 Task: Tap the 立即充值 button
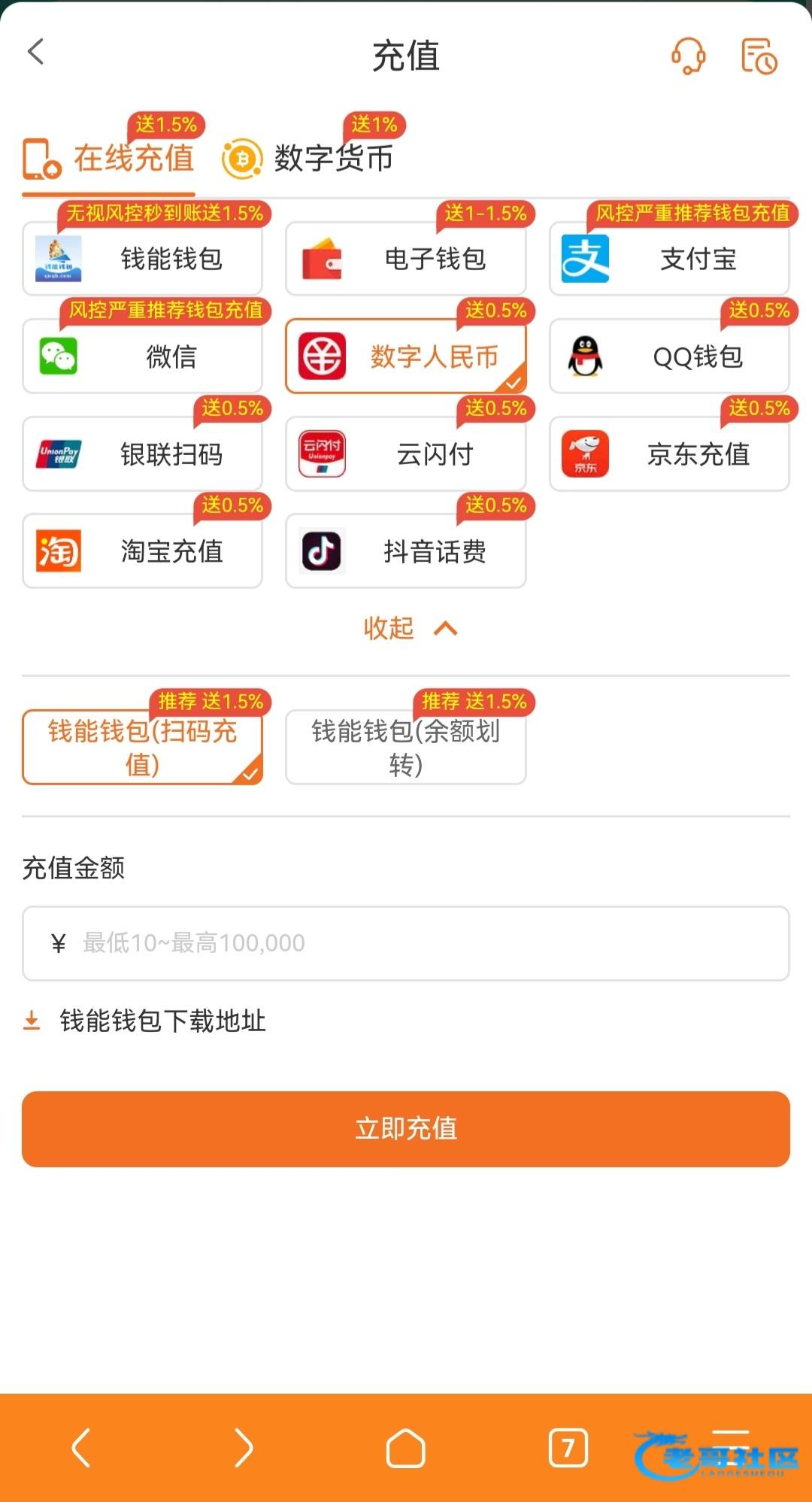405,1129
